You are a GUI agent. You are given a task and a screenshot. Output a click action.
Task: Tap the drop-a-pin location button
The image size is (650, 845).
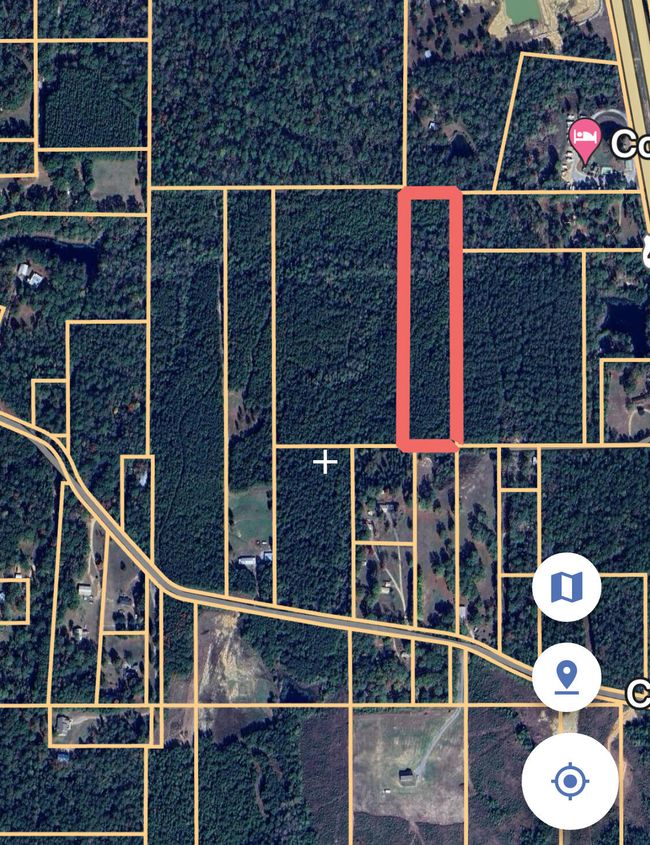tap(566, 677)
